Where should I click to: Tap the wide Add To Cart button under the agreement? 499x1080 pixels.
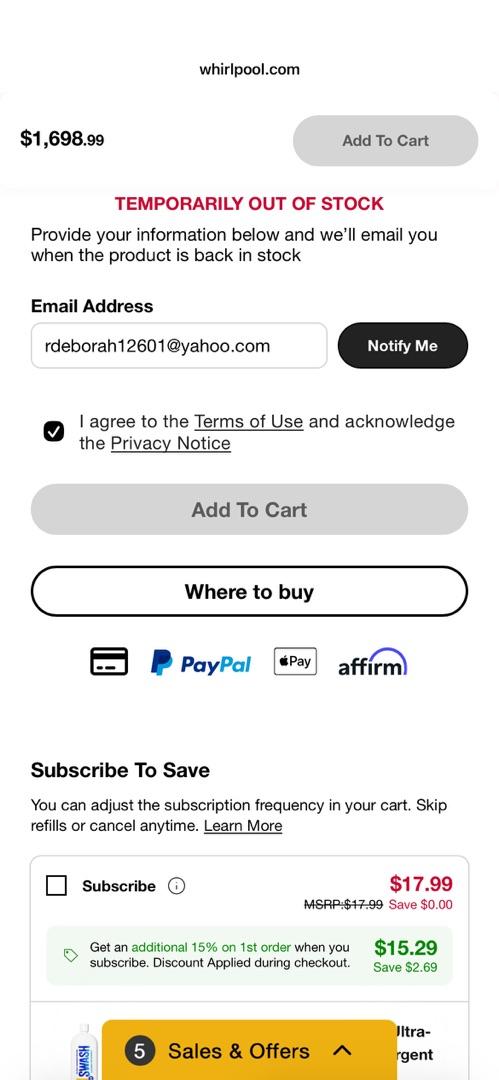(250, 510)
